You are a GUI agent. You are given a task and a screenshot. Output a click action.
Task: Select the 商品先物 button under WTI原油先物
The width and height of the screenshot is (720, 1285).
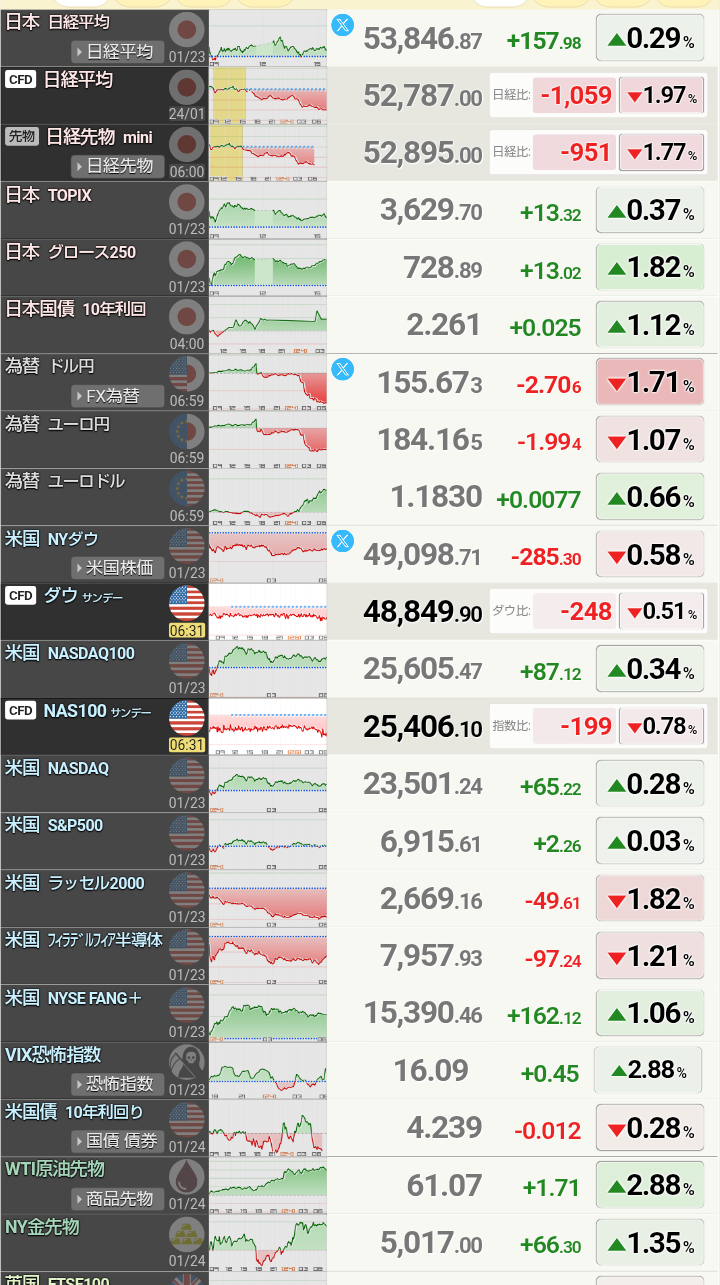coord(117,1198)
